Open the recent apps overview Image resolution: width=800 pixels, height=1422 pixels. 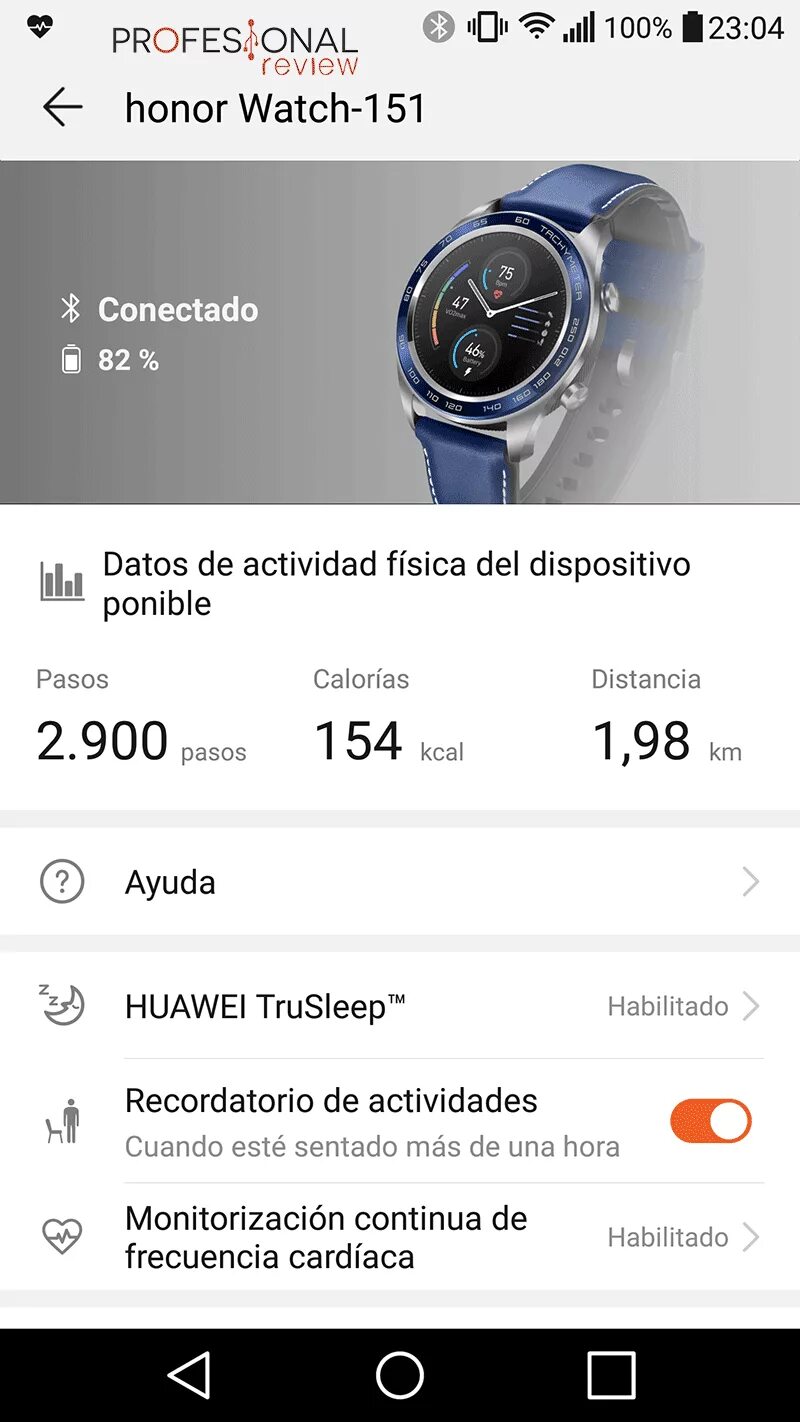coord(610,1375)
